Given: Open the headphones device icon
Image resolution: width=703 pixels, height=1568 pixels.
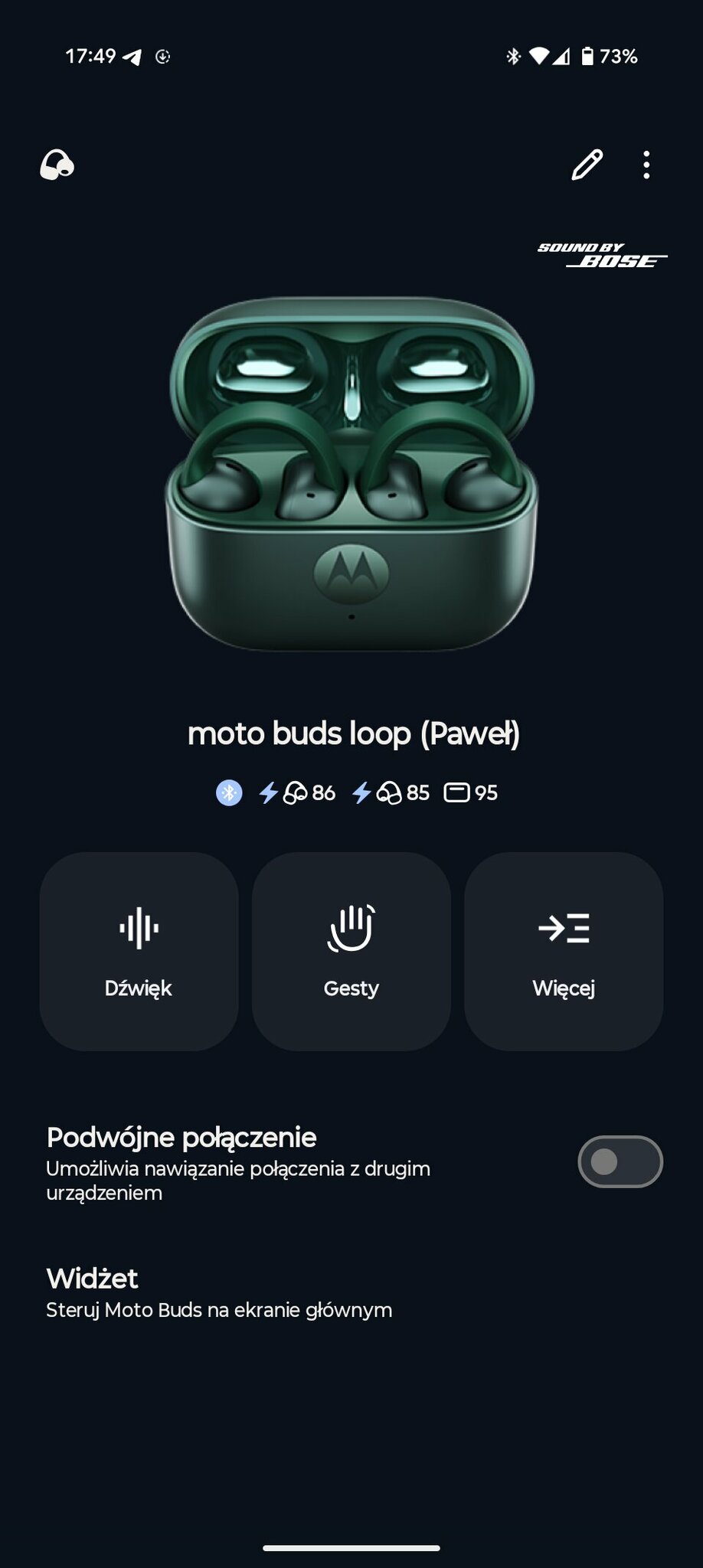Looking at the screenshot, I should coord(57,165).
